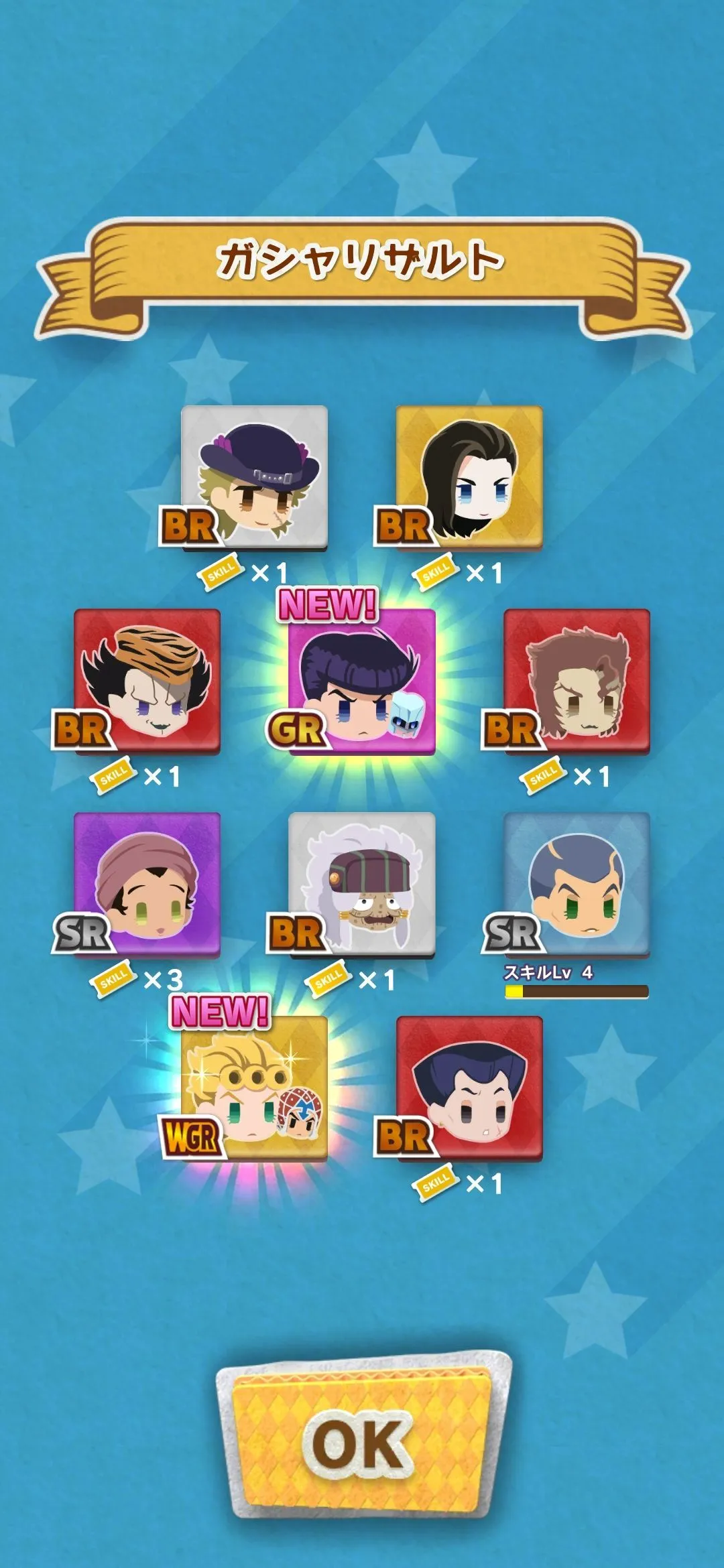Open the BR character wearing a purple hat

[255, 477]
